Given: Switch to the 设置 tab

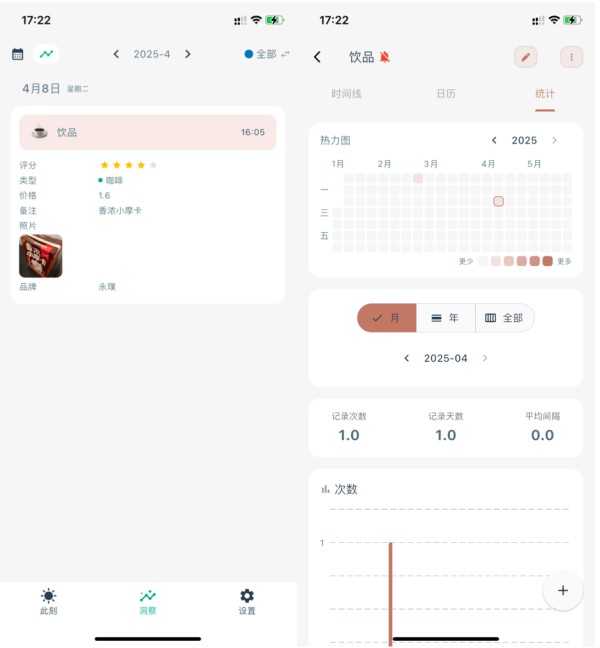Looking at the screenshot, I should click(246, 601).
